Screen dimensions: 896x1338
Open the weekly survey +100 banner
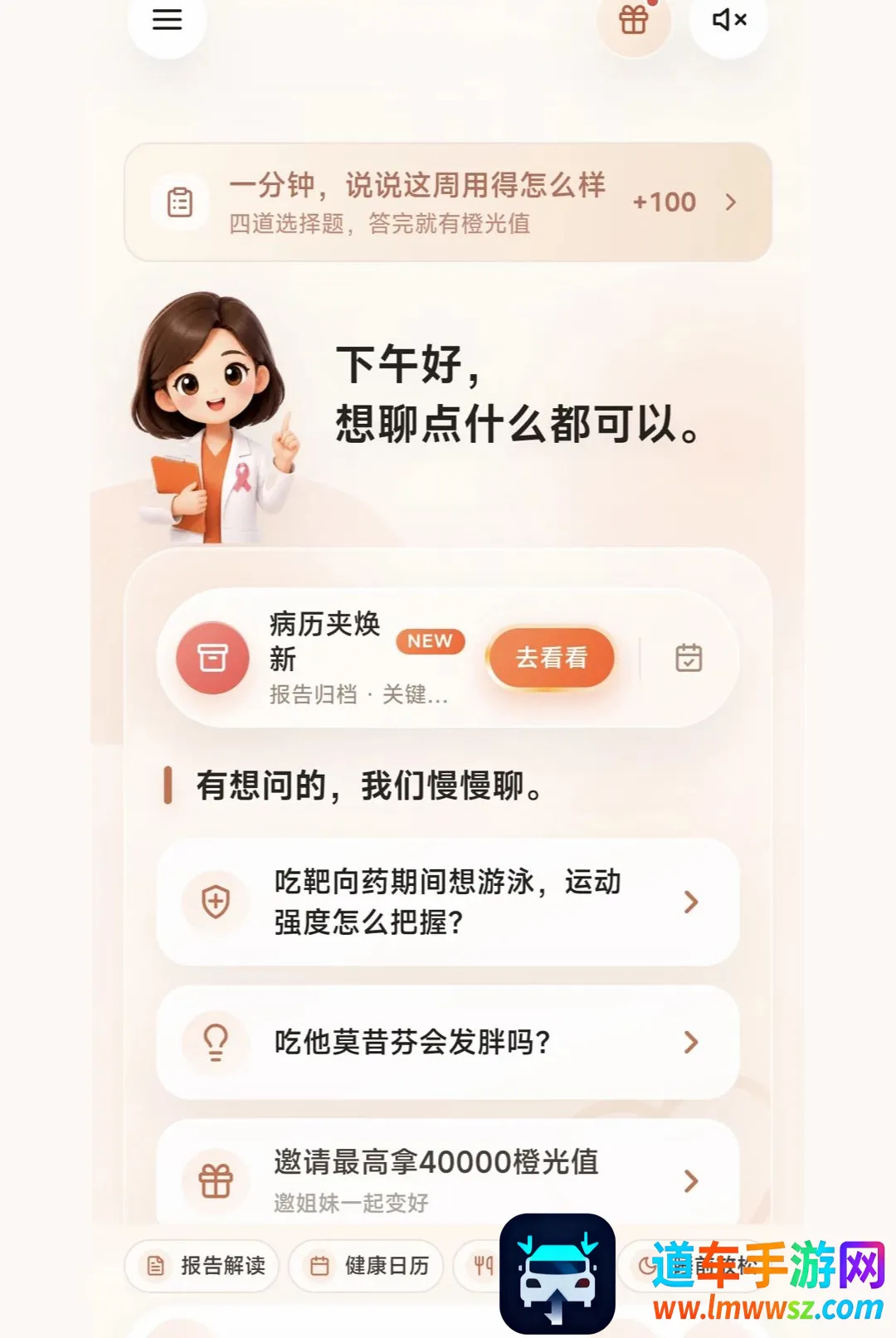448,202
